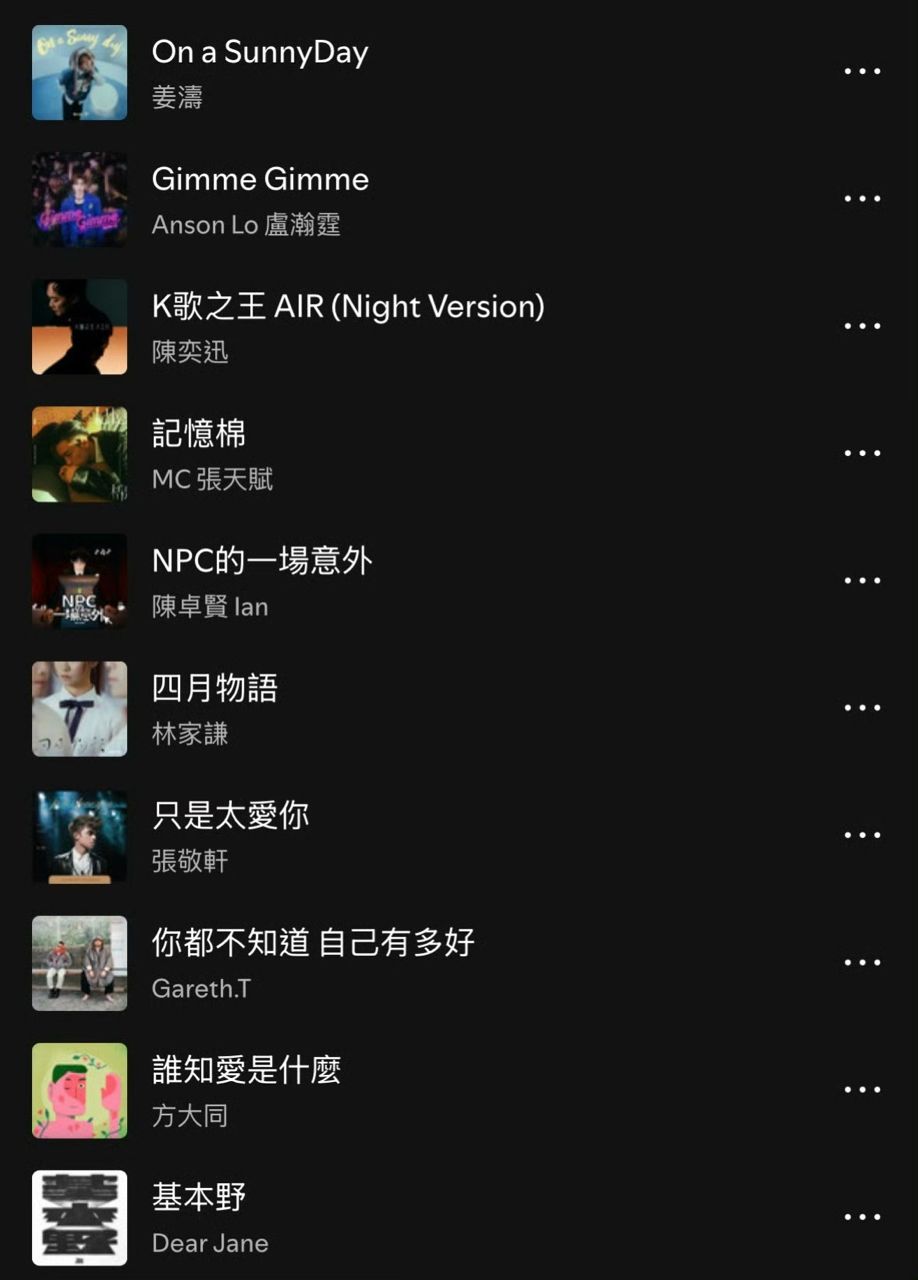Play 四月物語 by 林家謙
Viewport: 918px width, 1280px height.
tap(215, 688)
